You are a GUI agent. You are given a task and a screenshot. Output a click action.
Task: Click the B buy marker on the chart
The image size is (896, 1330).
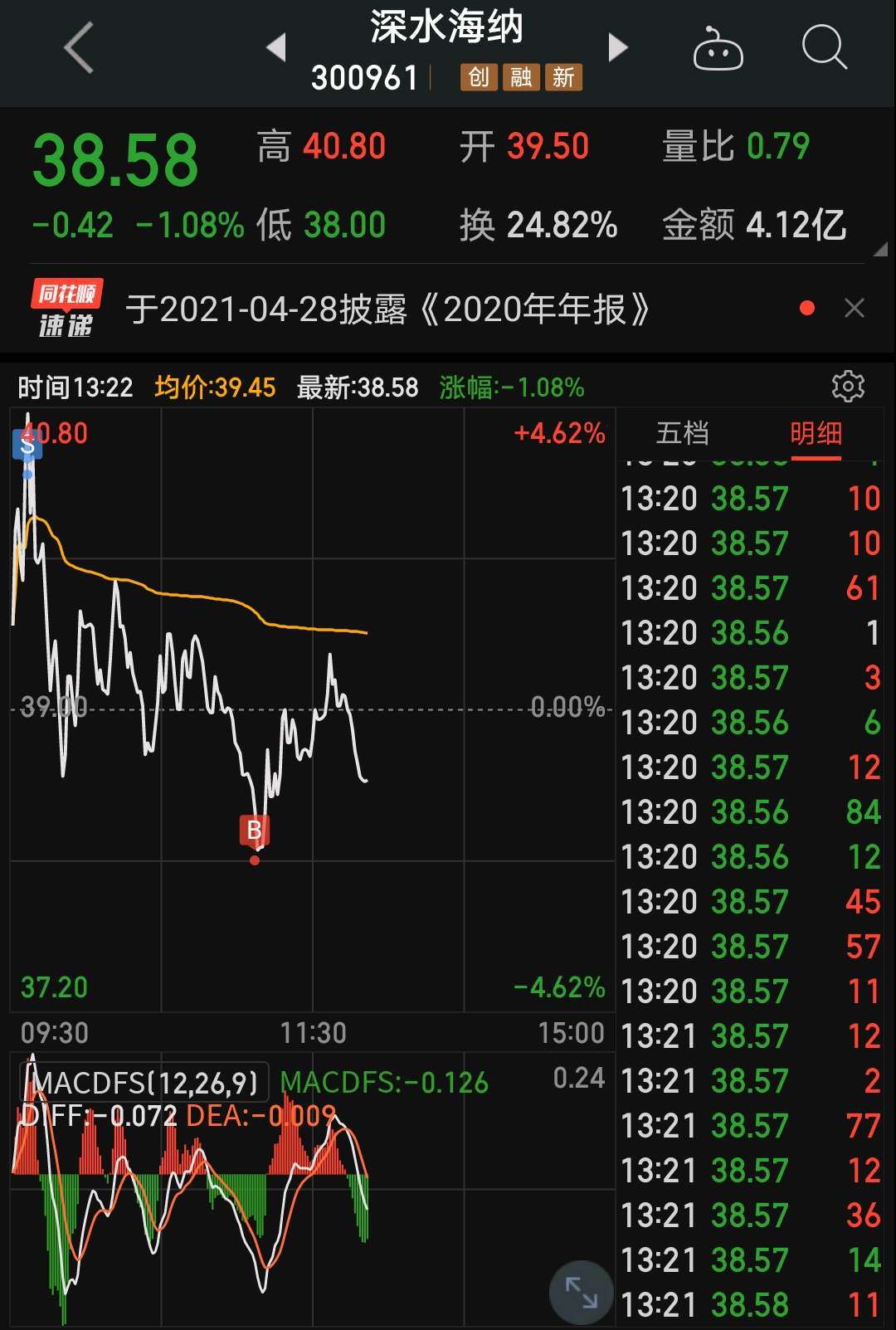[255, 831]
